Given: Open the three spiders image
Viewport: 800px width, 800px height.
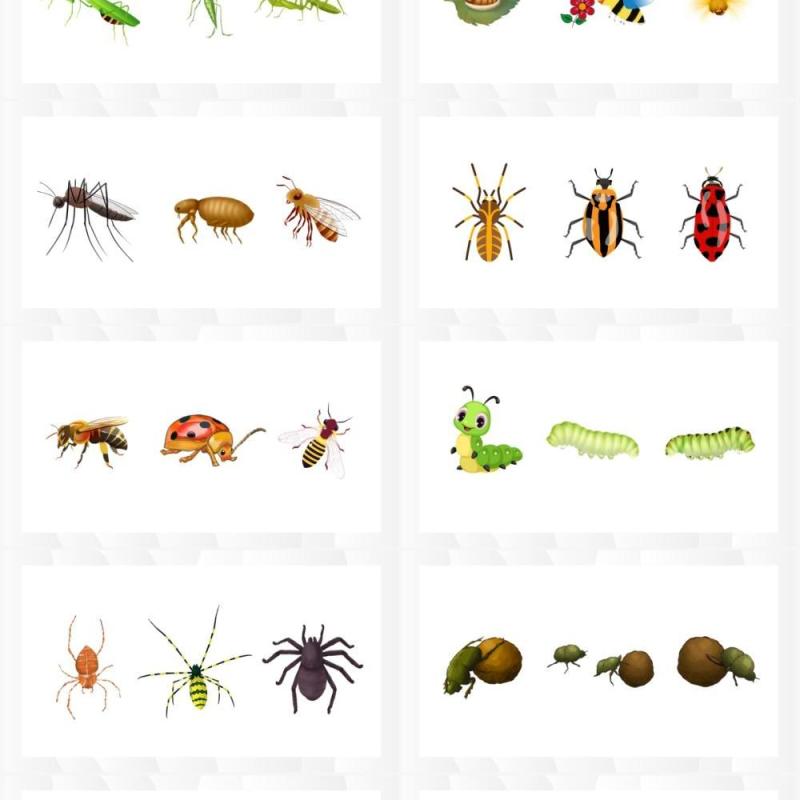Looking at the screenshot, I should 200,662.
